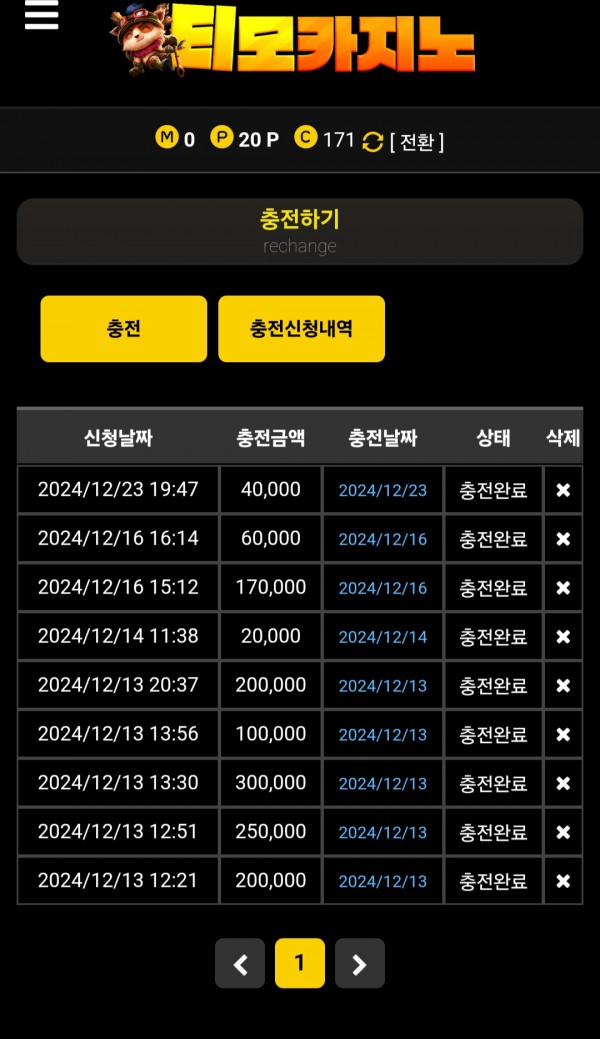The image size is (600, 1039).
Task: View 충전신청내역 recharge history
Action: pyautogui.click(x=301, y=328)
